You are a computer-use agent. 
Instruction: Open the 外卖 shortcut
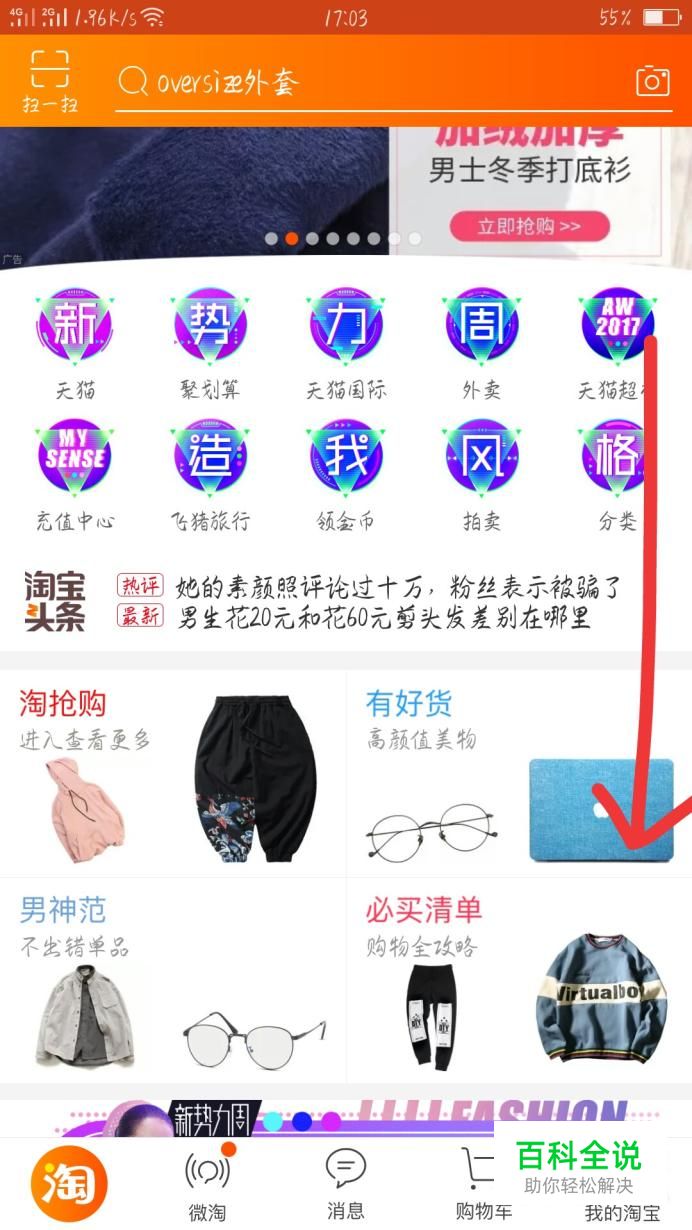[x=482, y=345]
